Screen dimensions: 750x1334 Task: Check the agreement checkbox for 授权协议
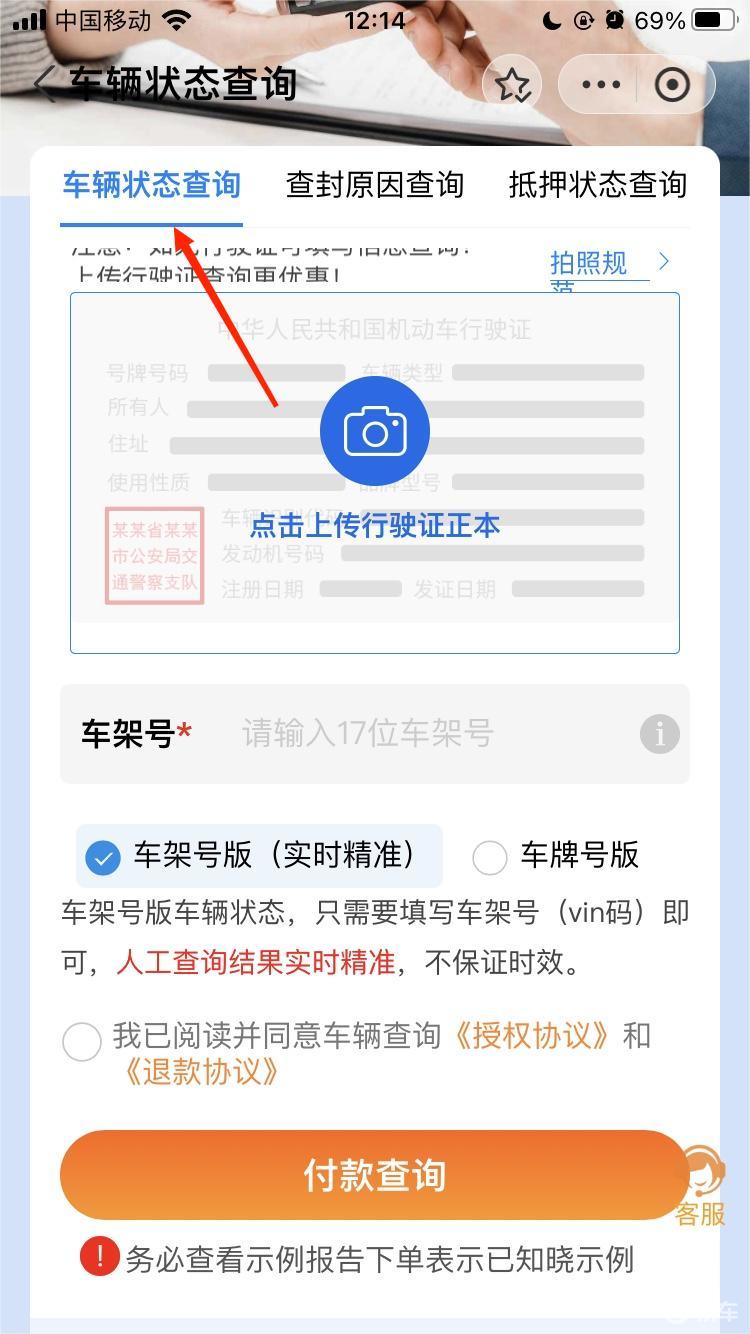[82, 1042]
